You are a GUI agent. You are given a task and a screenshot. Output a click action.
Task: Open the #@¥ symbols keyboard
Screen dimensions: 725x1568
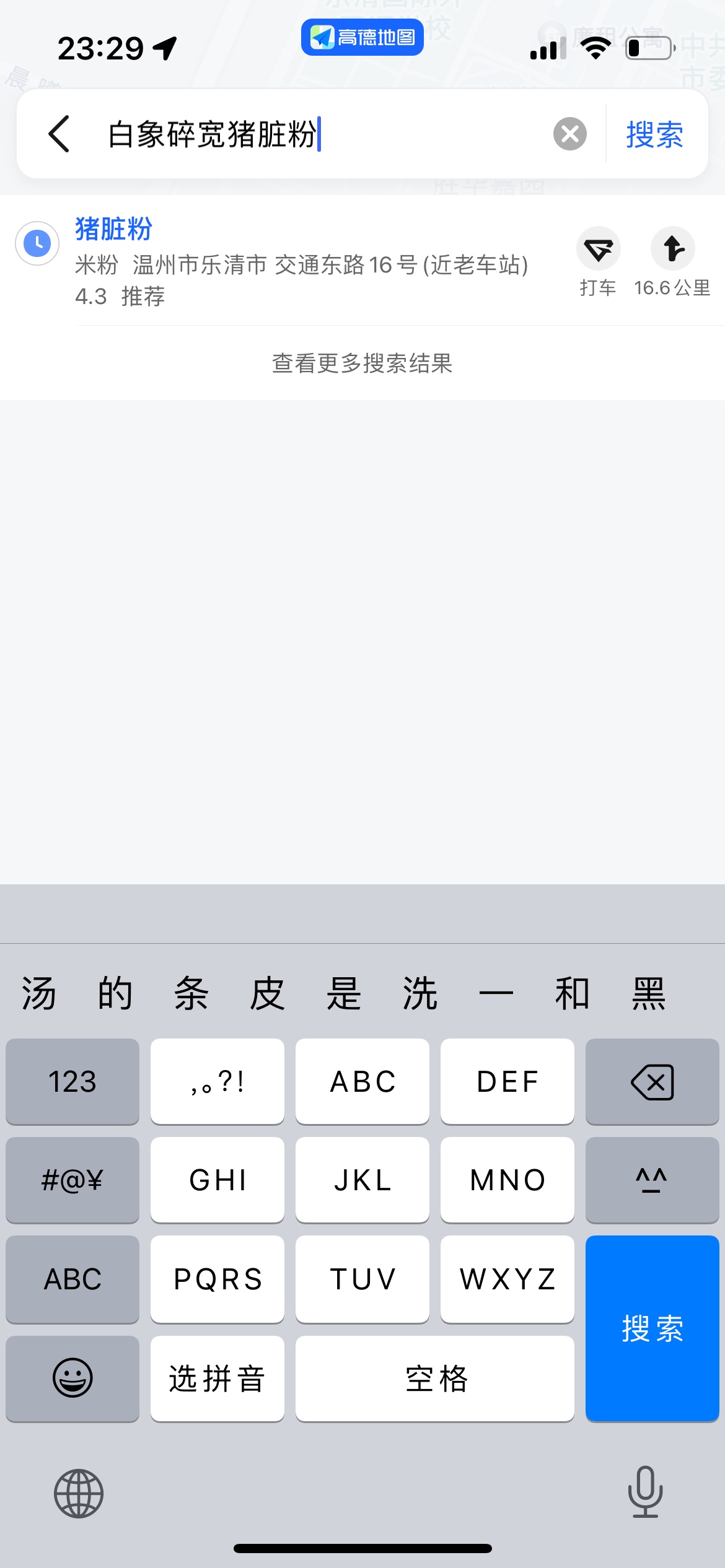(72, 1180)
